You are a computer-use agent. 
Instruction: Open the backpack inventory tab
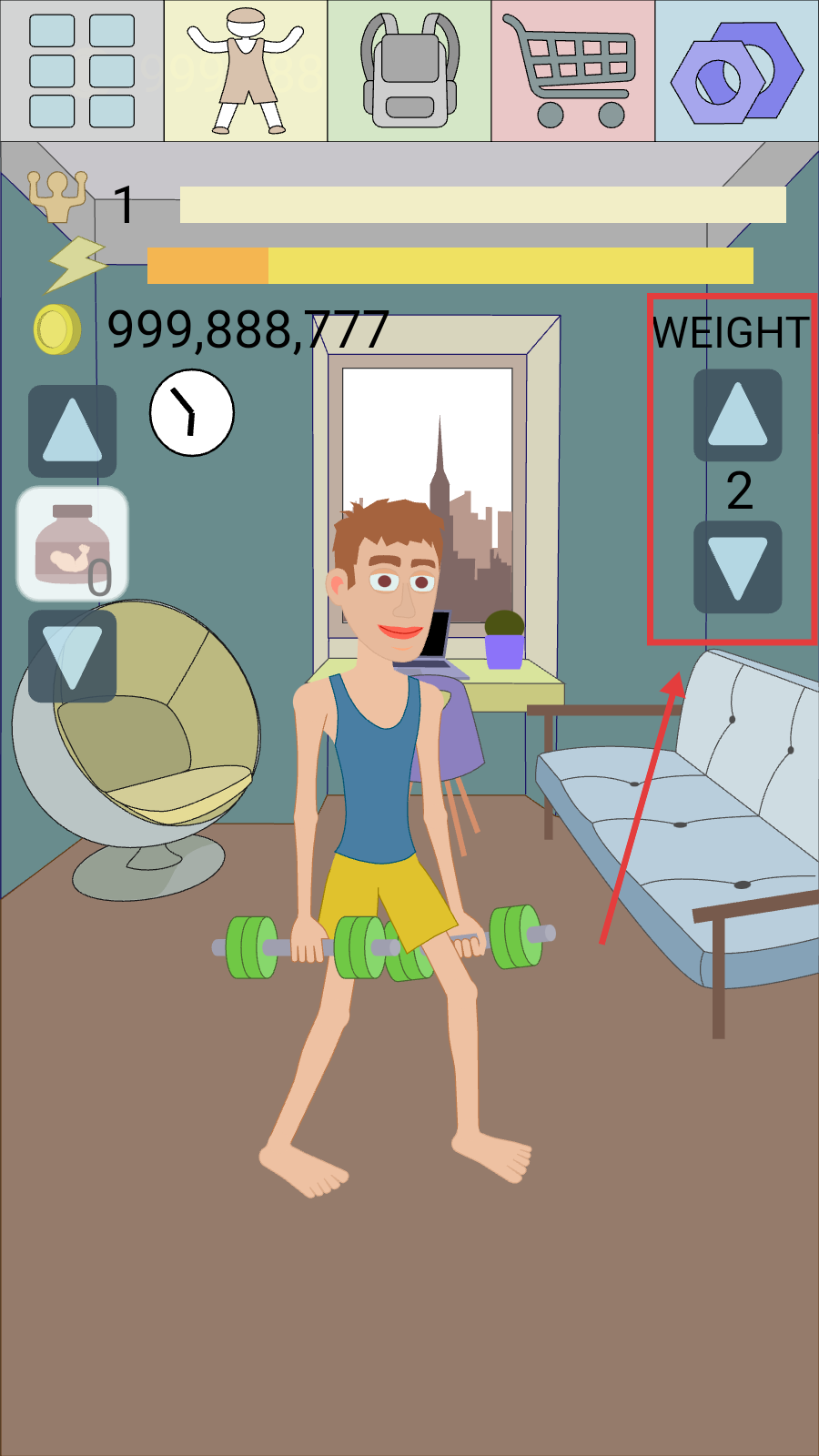pos(409,71)
